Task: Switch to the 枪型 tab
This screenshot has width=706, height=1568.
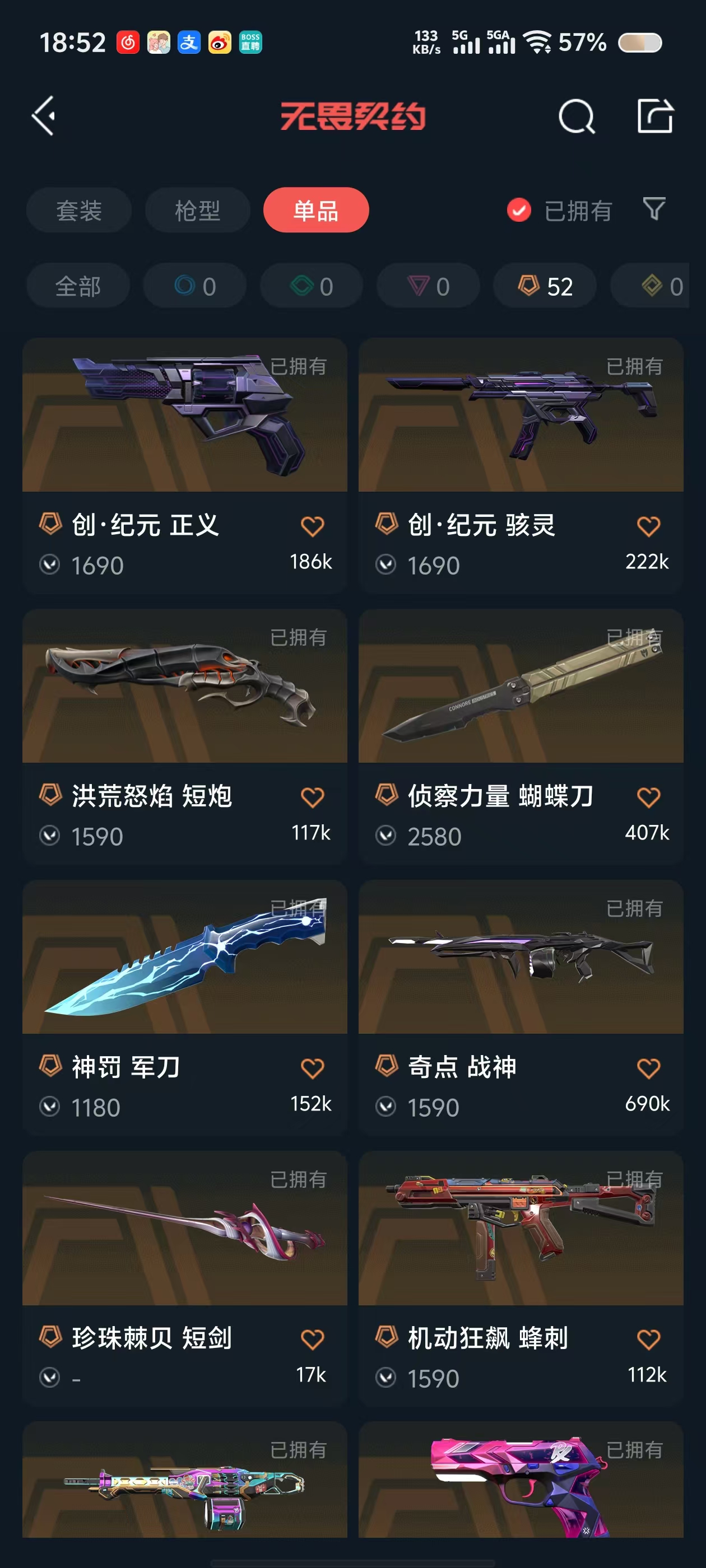Action: coord(197,211)
